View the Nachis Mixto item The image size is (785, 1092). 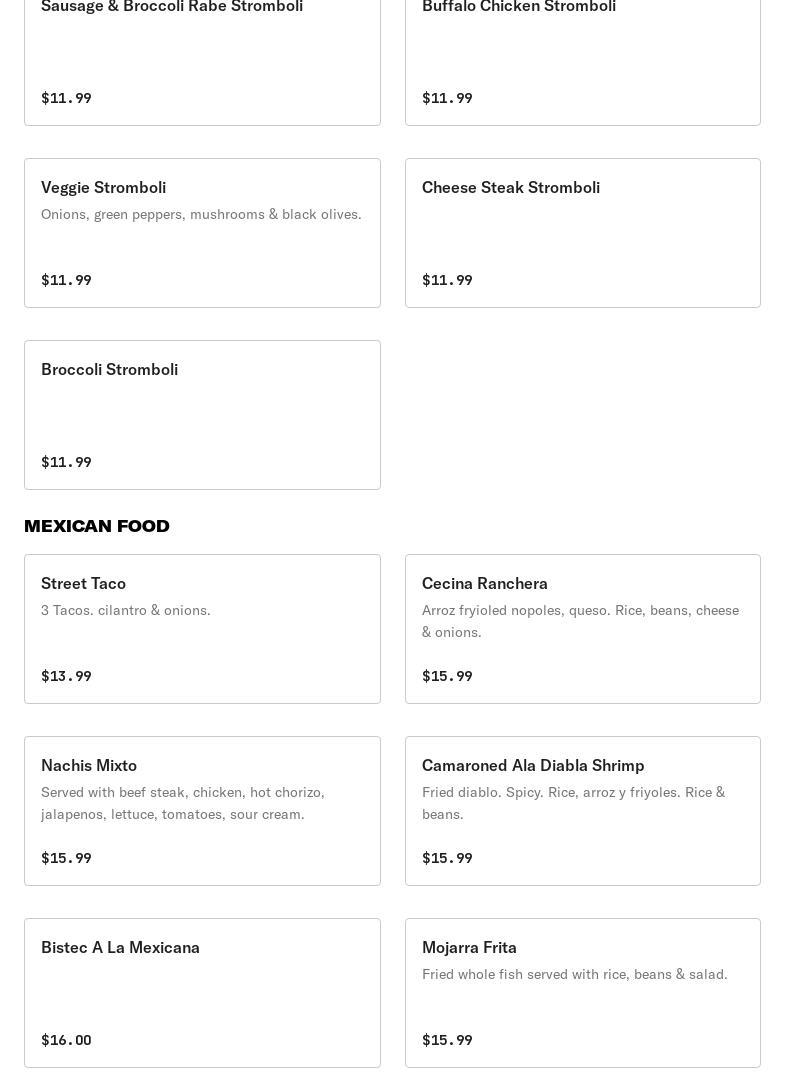coord(202,810)
